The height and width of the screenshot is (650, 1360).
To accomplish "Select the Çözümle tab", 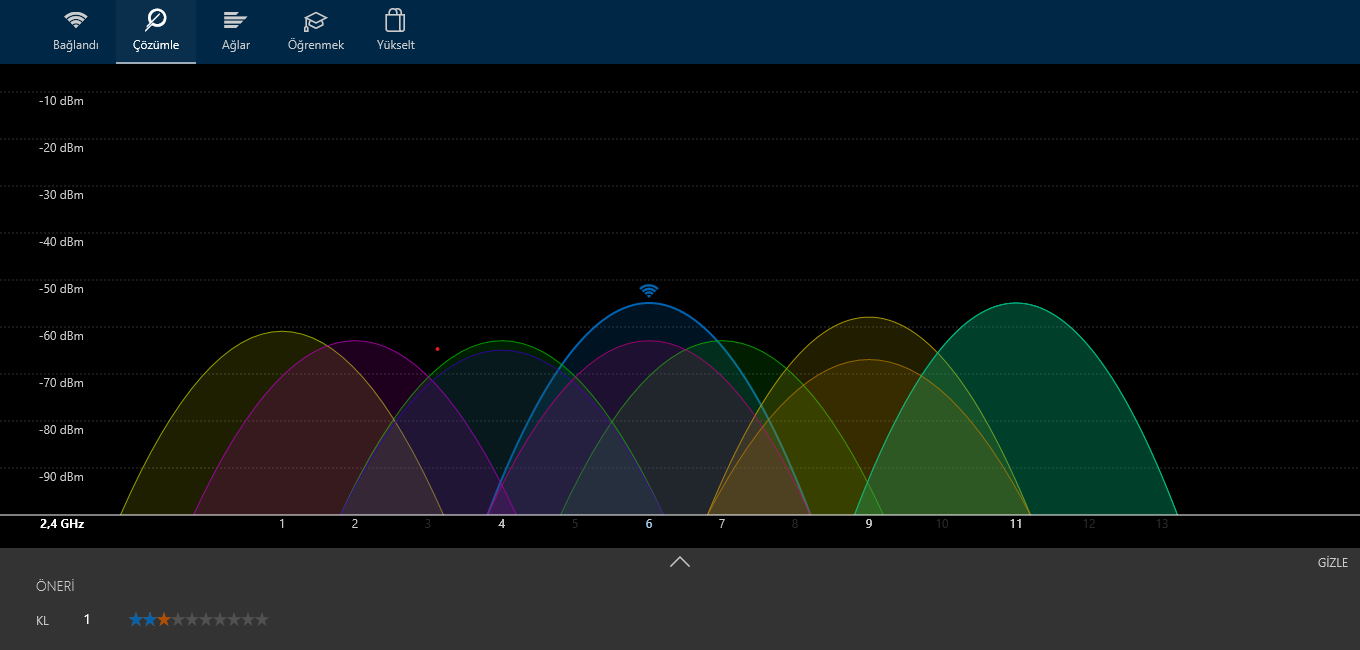I will tap(156, 31).
